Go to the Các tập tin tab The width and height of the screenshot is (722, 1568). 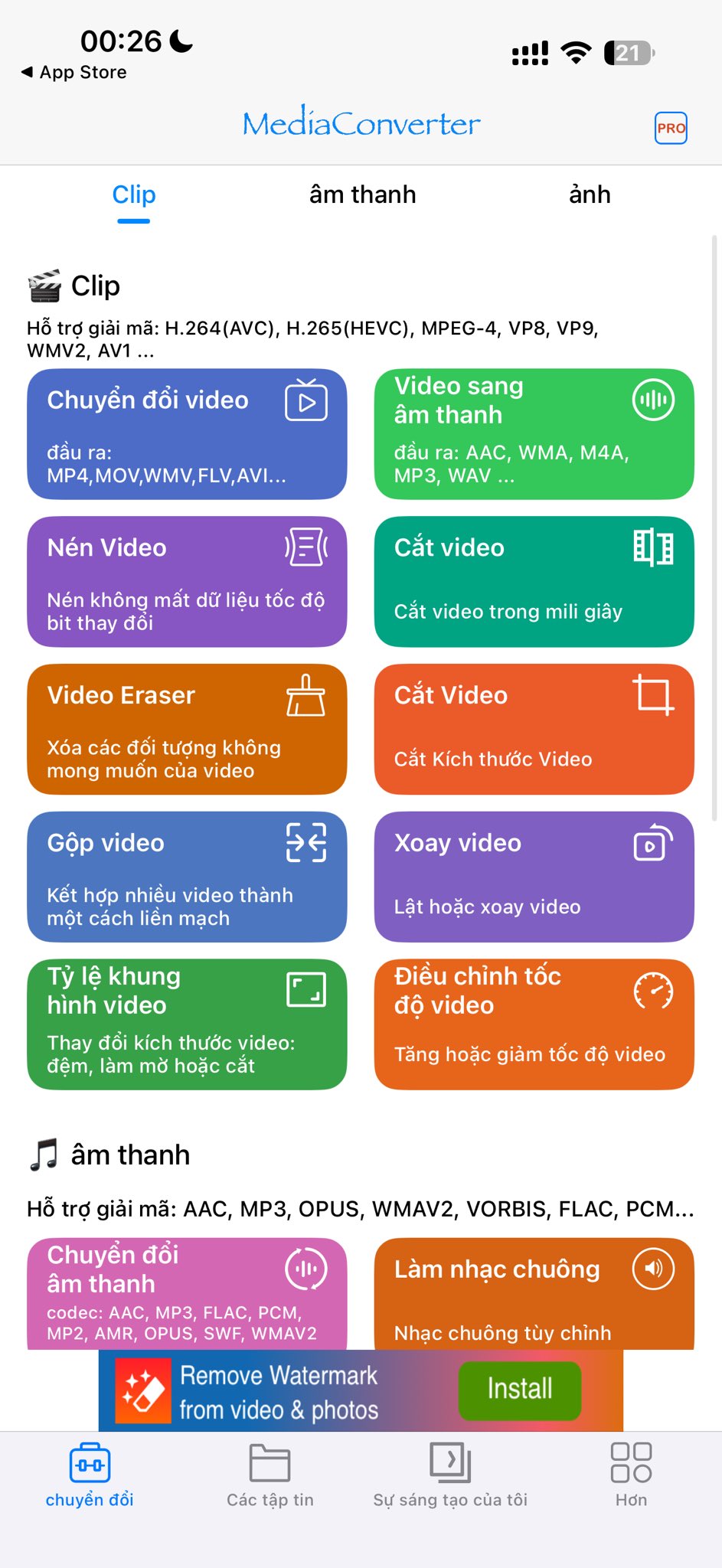click(270, 1475)
